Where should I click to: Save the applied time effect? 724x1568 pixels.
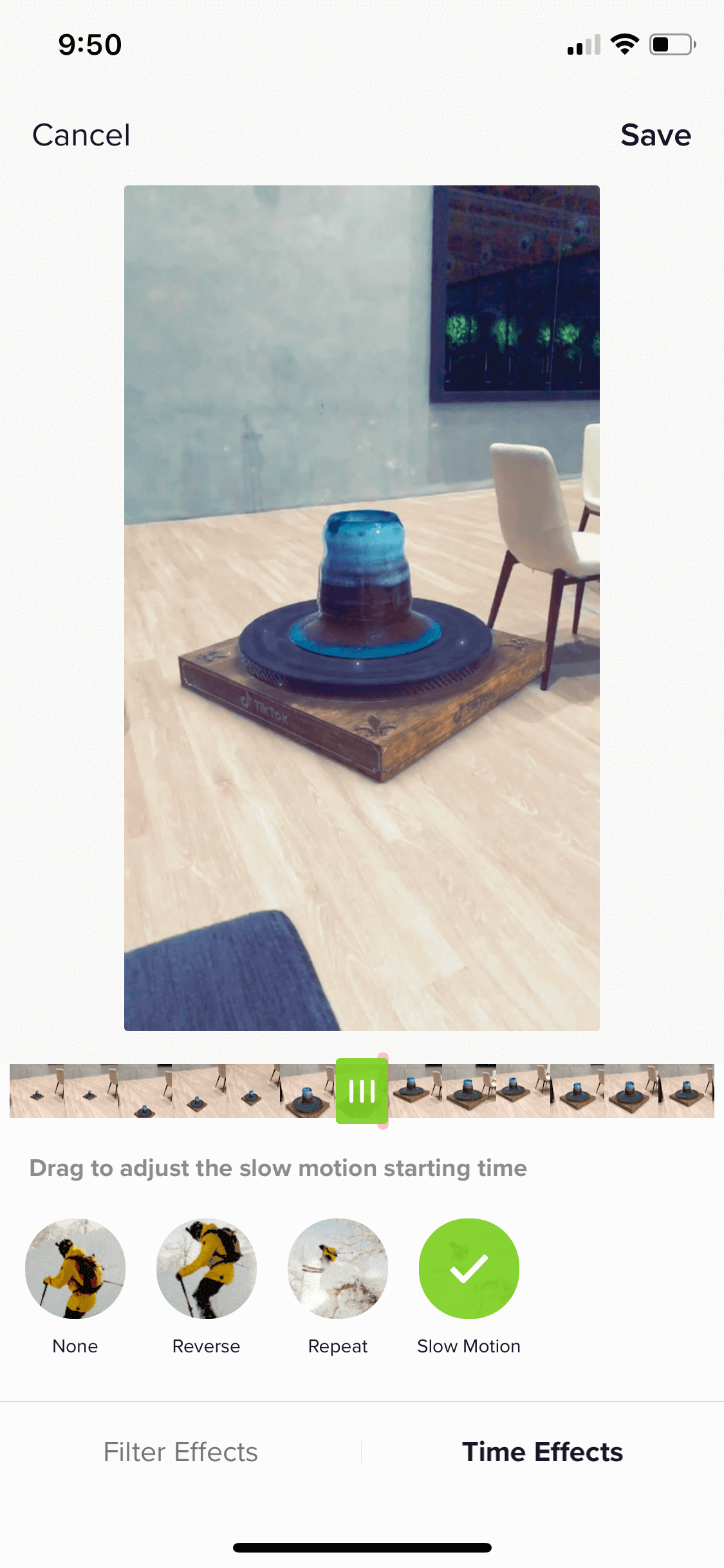656,135
